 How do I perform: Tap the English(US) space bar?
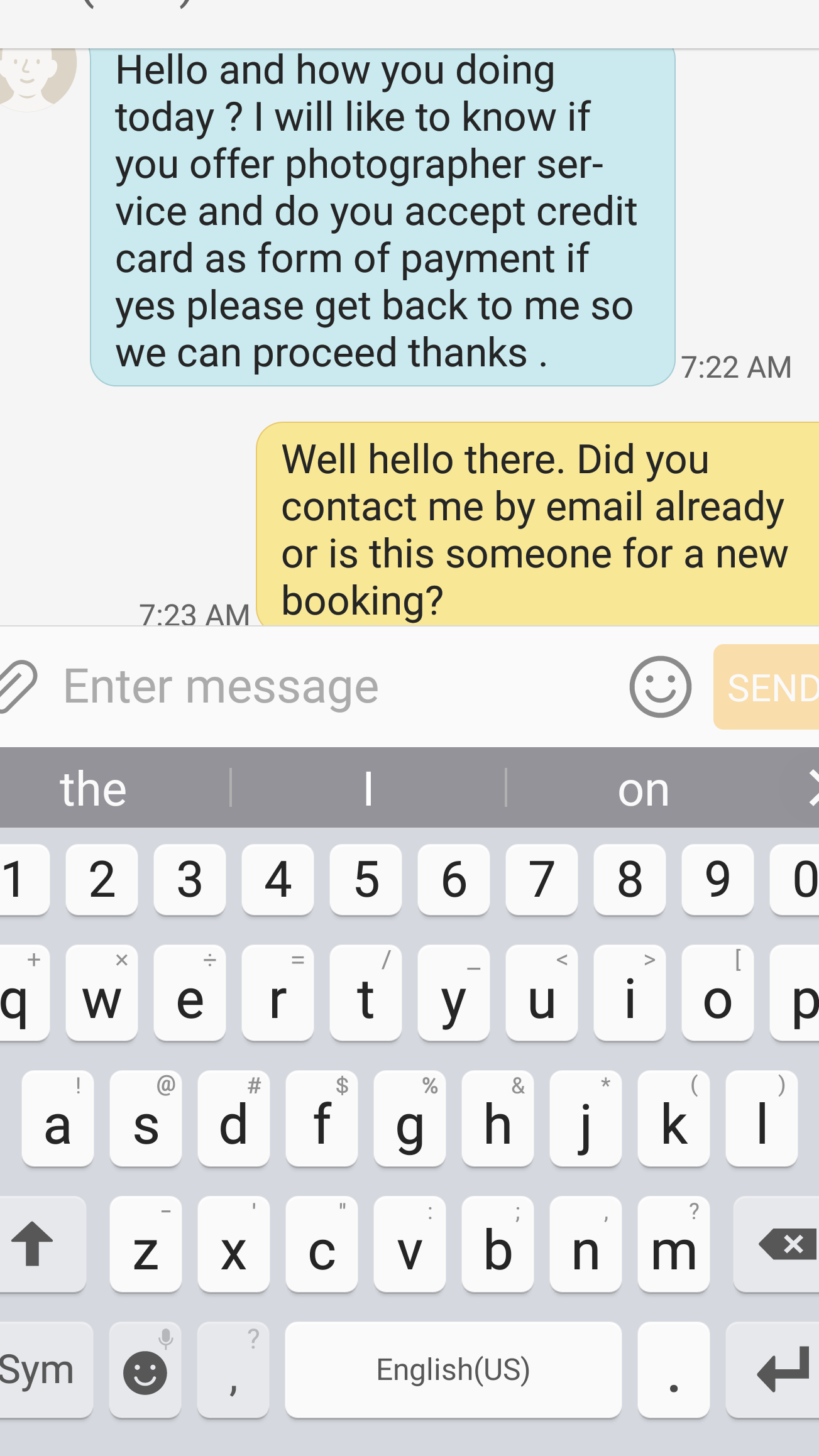[453, 1370]
